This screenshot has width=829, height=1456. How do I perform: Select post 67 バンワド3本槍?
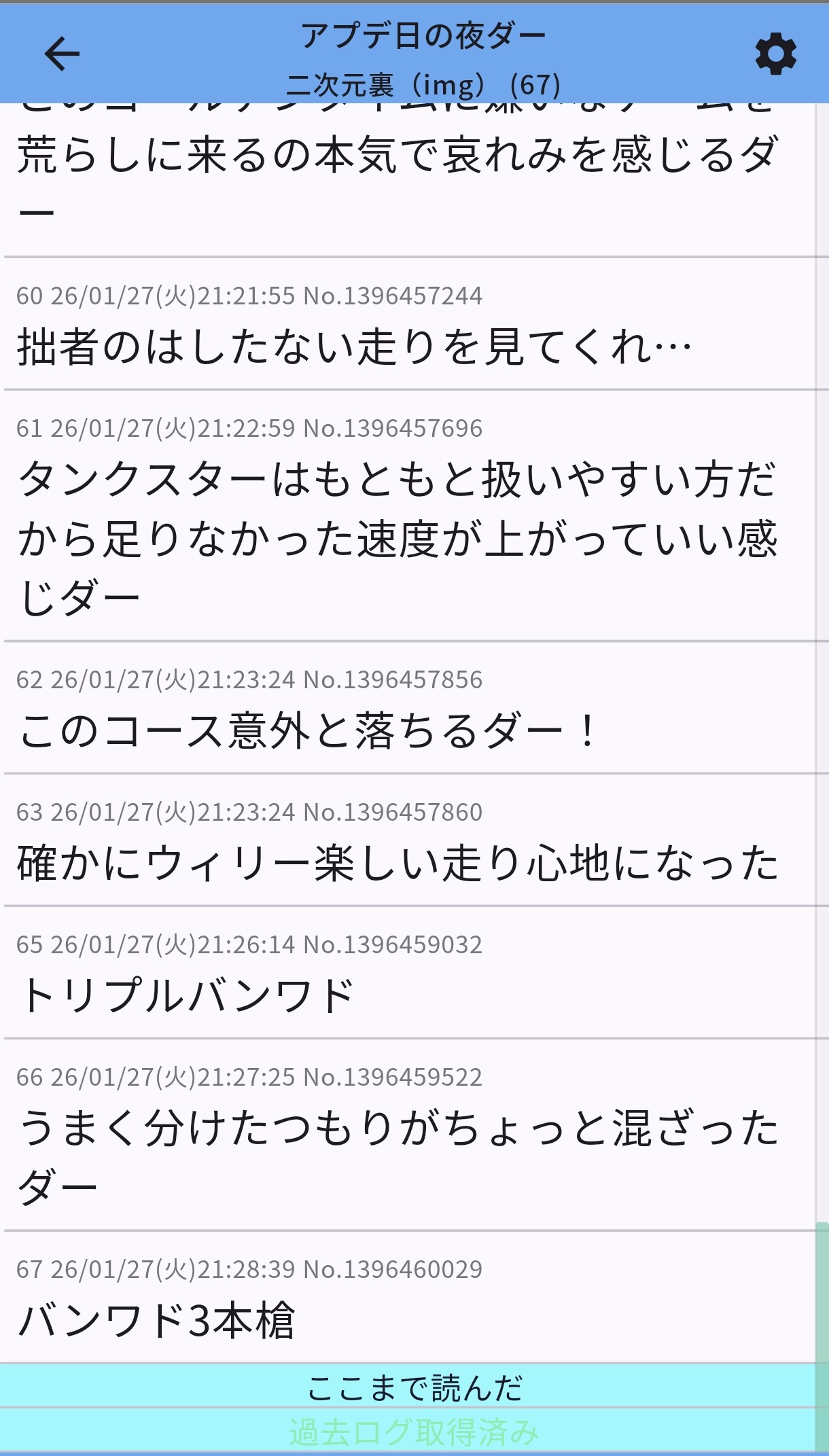(156, 1320)
